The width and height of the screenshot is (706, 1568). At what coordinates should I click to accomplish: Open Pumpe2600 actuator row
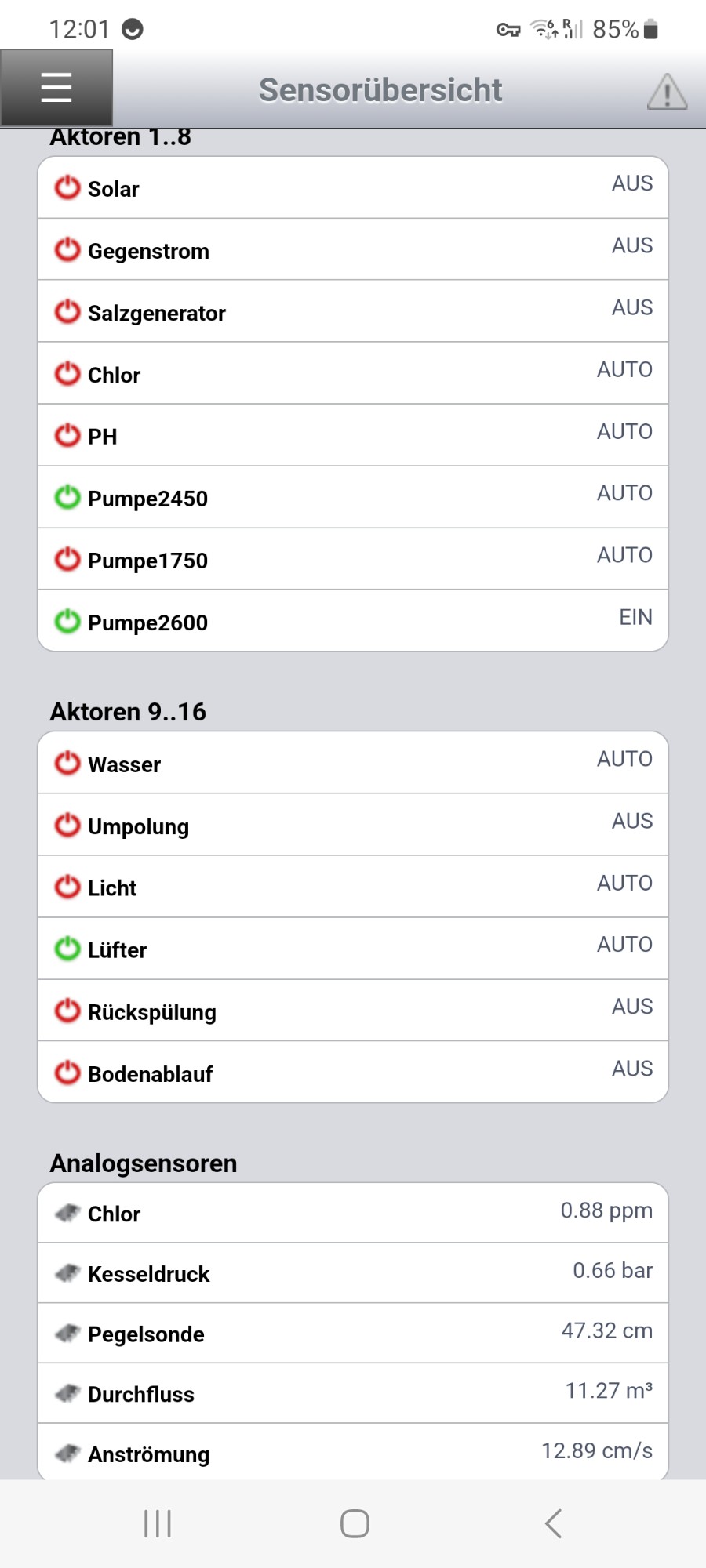(x=353, y=620)
